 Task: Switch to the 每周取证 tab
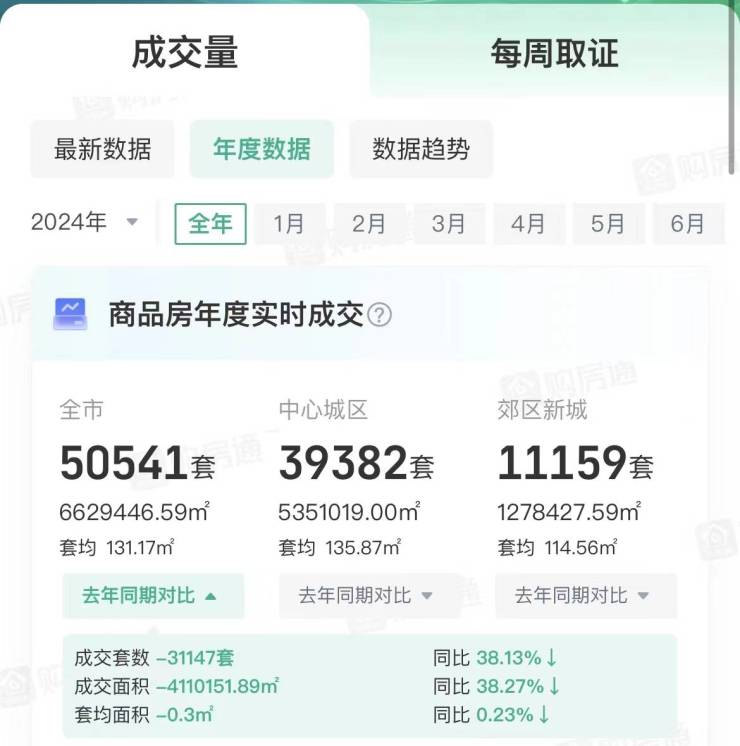[554, 53]
